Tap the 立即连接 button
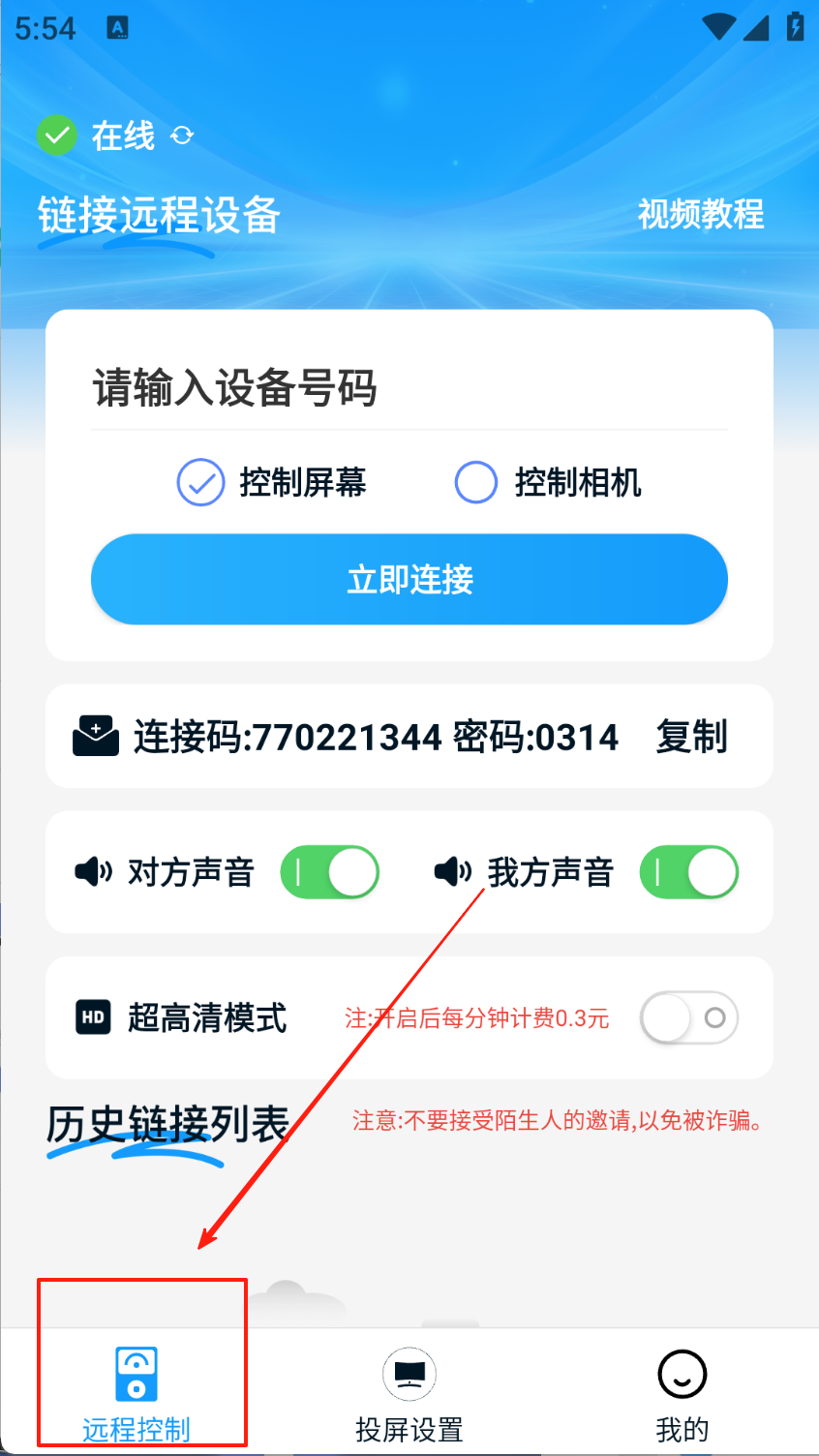This screenshot has width=819, height=1456. pyautogui.click(x=409, y=579)
